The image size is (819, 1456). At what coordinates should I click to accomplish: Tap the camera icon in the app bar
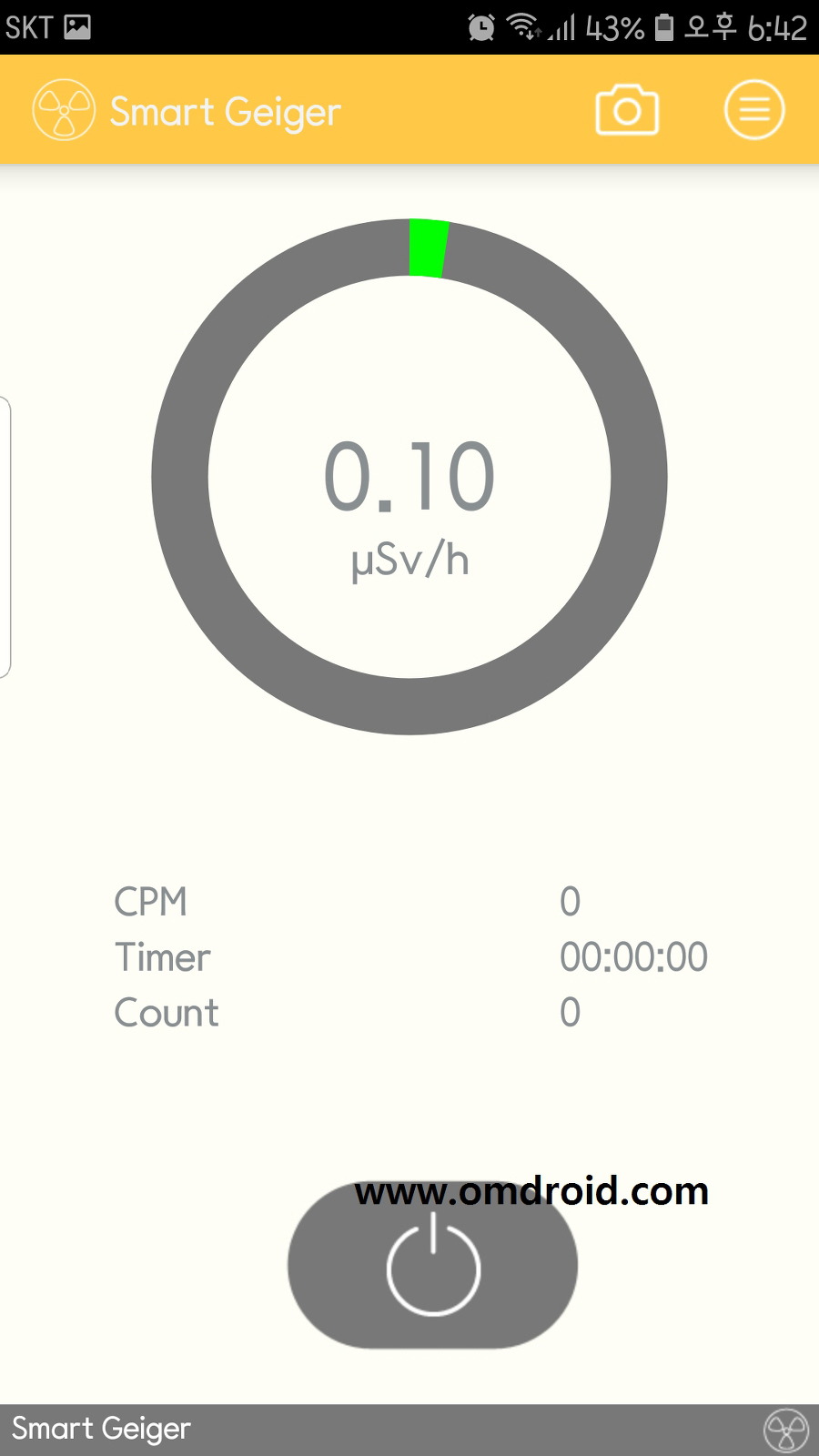click(x=627, y=110)
